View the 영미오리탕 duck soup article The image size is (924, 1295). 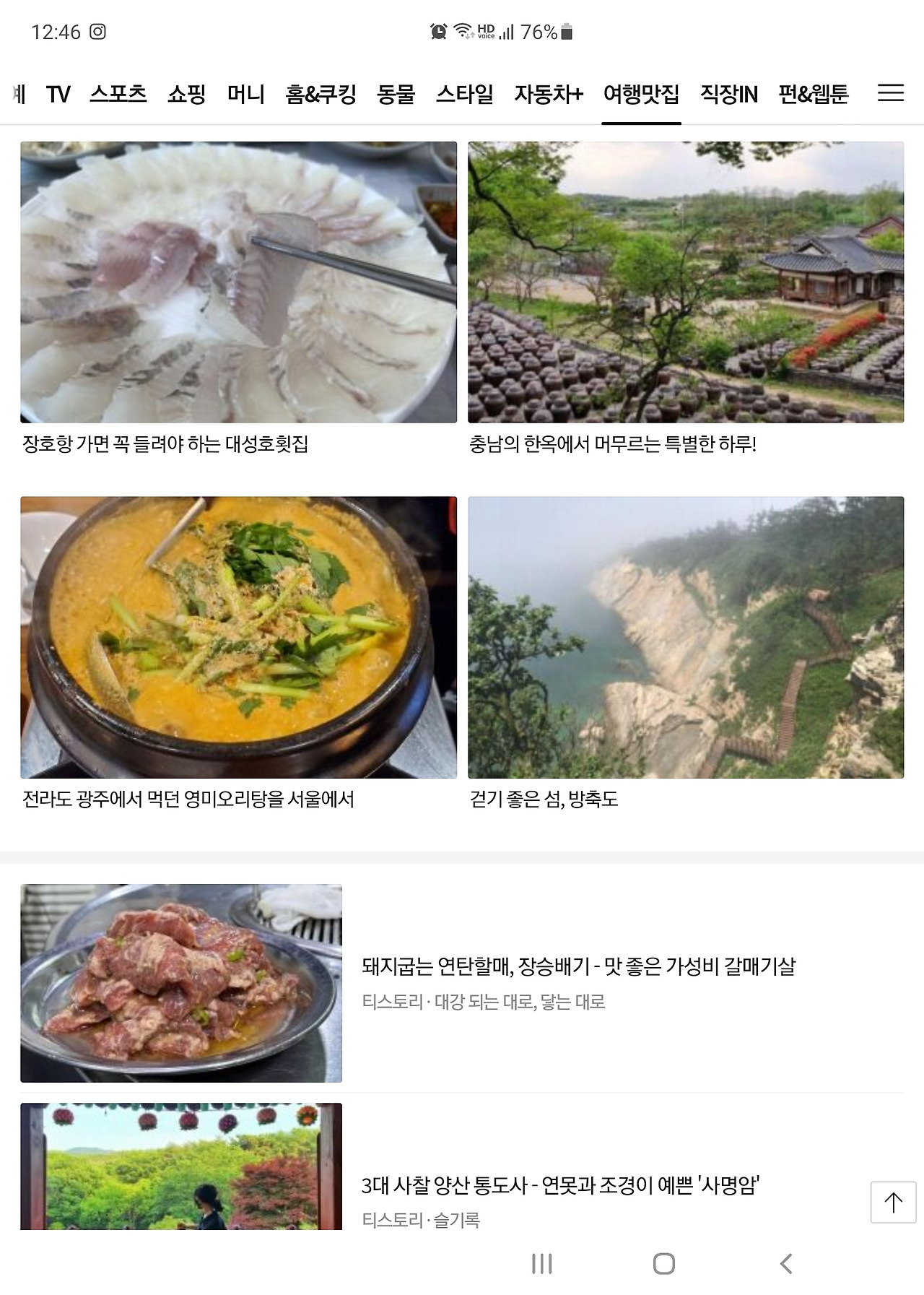[238, 654]
